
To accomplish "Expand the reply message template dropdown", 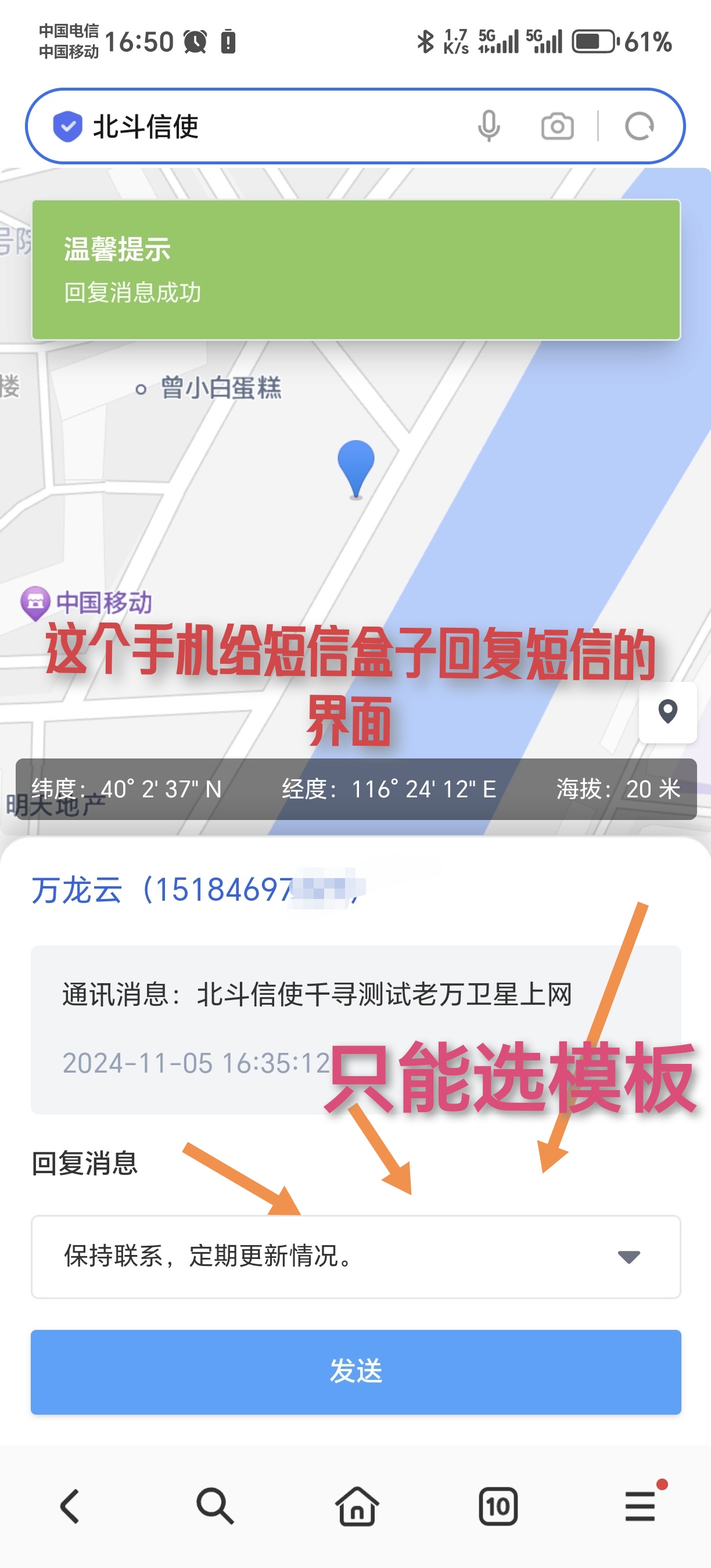I will (355, 1256).
